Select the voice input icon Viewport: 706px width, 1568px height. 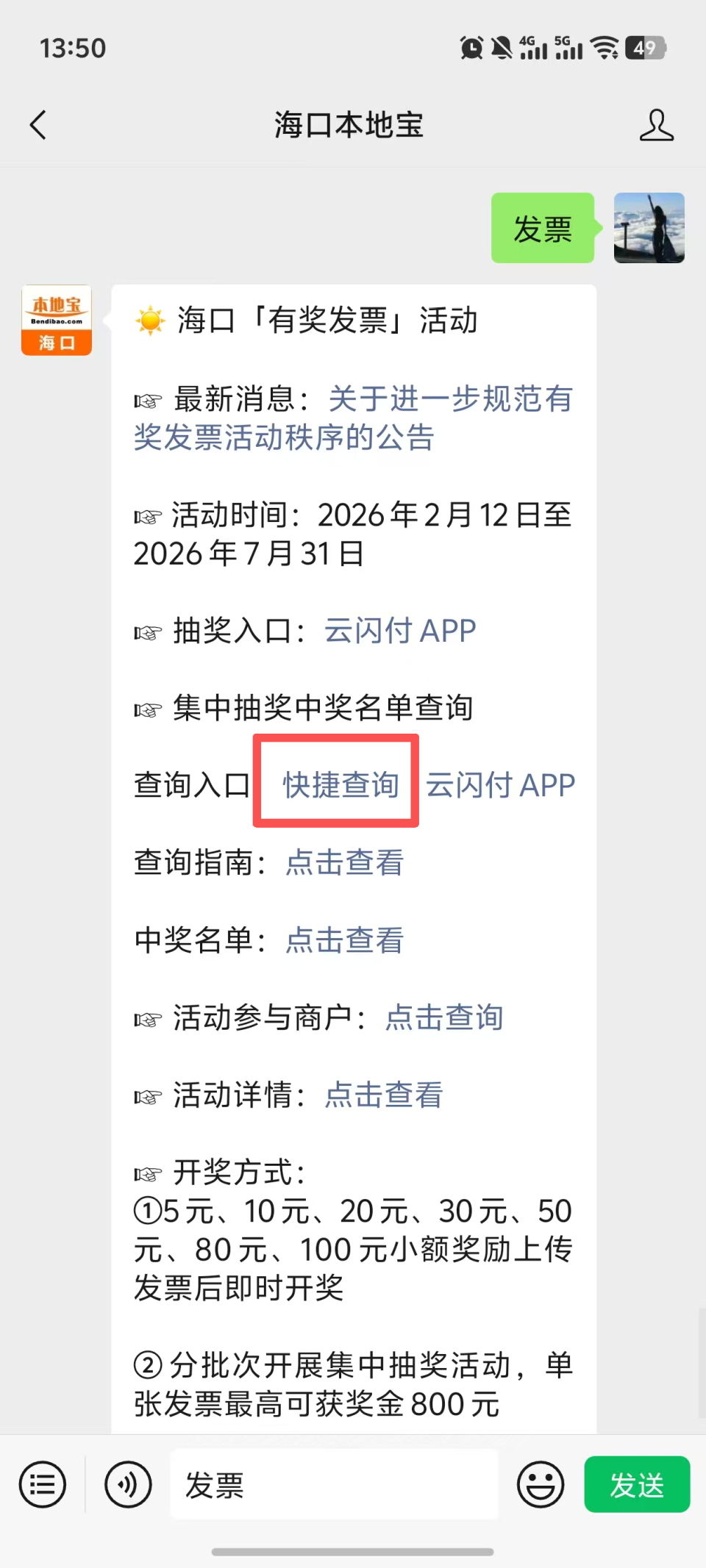click(x=126, y=1484)
